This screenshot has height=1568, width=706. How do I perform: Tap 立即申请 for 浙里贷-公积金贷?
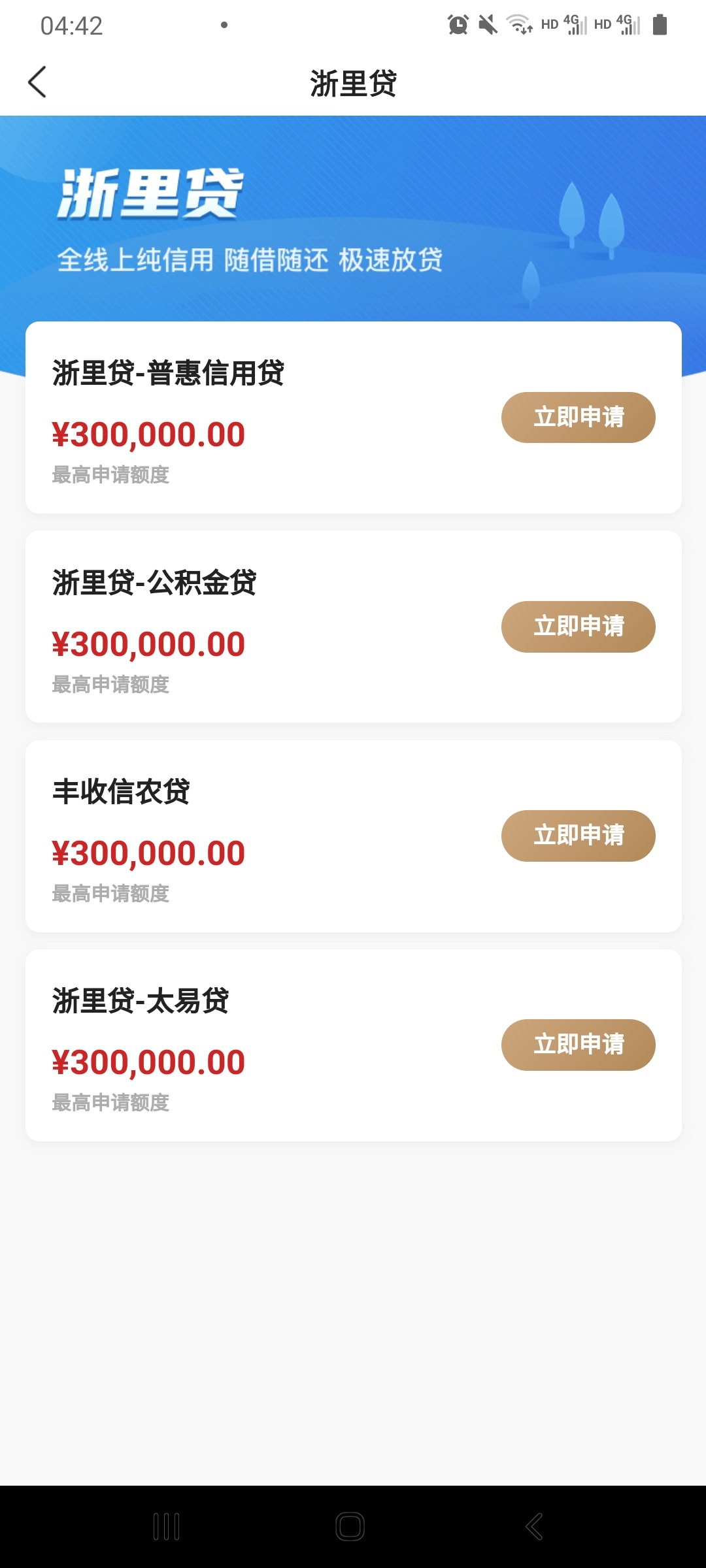tap(578, 627)
